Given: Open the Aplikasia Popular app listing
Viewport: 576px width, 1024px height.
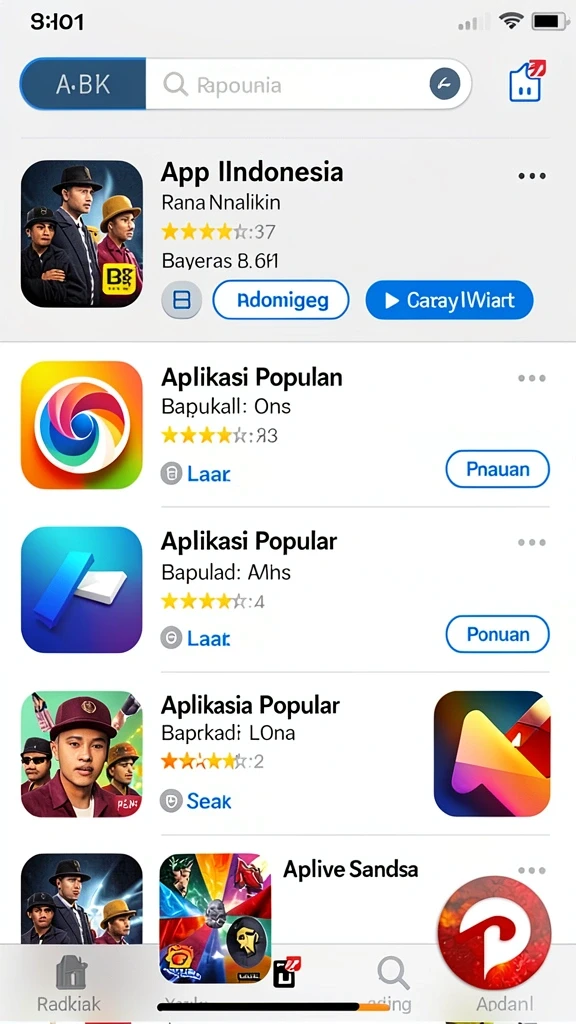Looking at the screenshot, I should [250, 706].
